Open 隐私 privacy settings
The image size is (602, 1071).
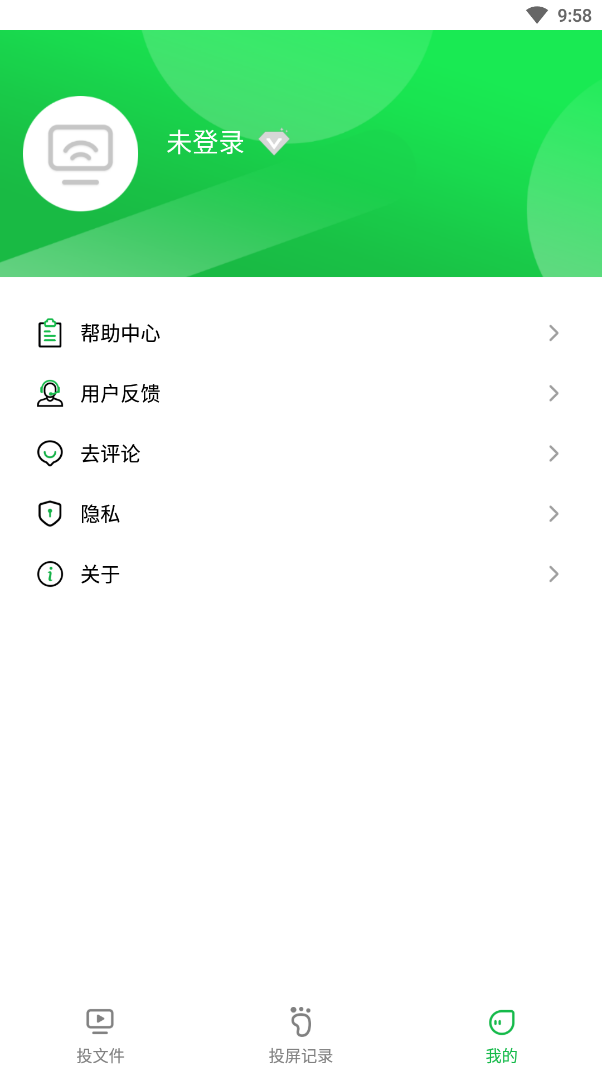[301, 514]
